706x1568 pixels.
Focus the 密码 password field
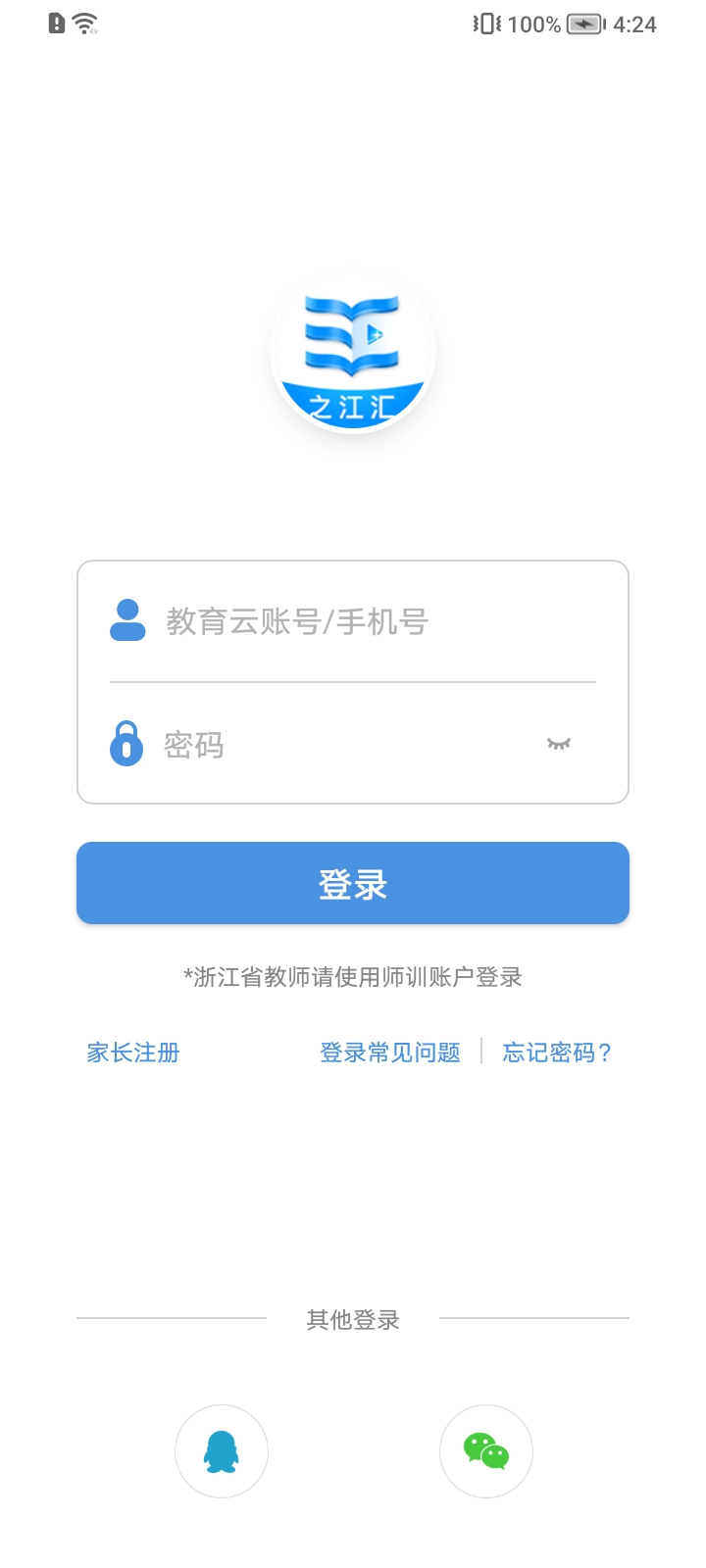coord(343,745)
